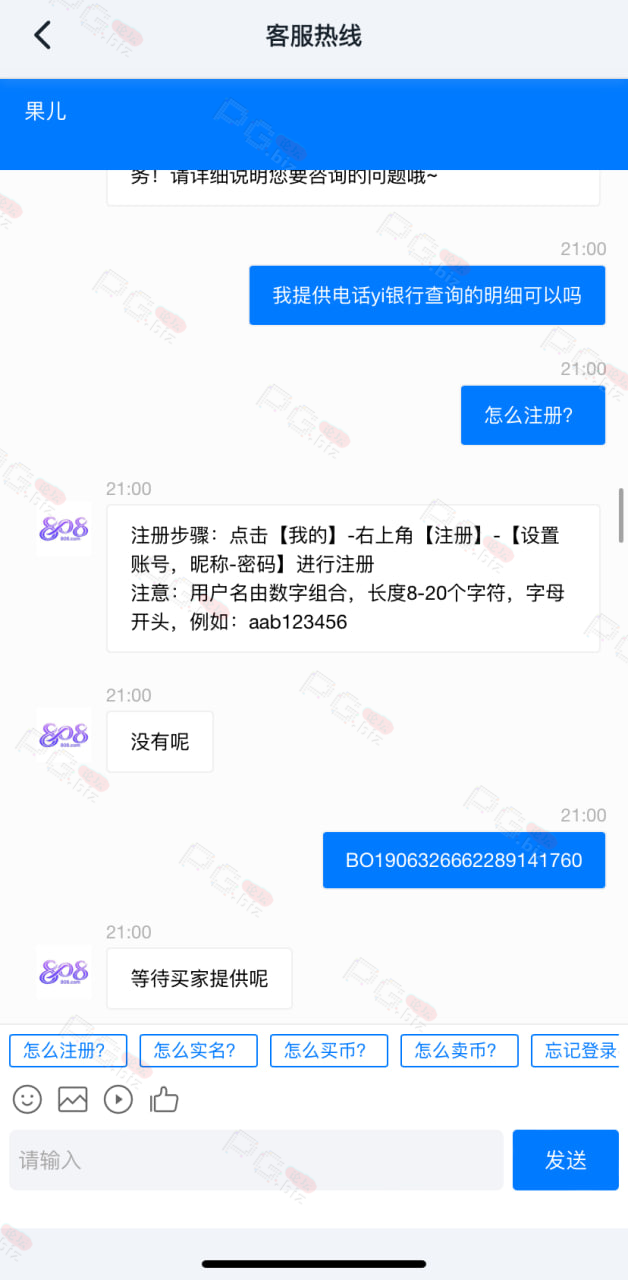Tap the thumbs-up rating icon
628x1280 pixels.
click(164, 1100)
